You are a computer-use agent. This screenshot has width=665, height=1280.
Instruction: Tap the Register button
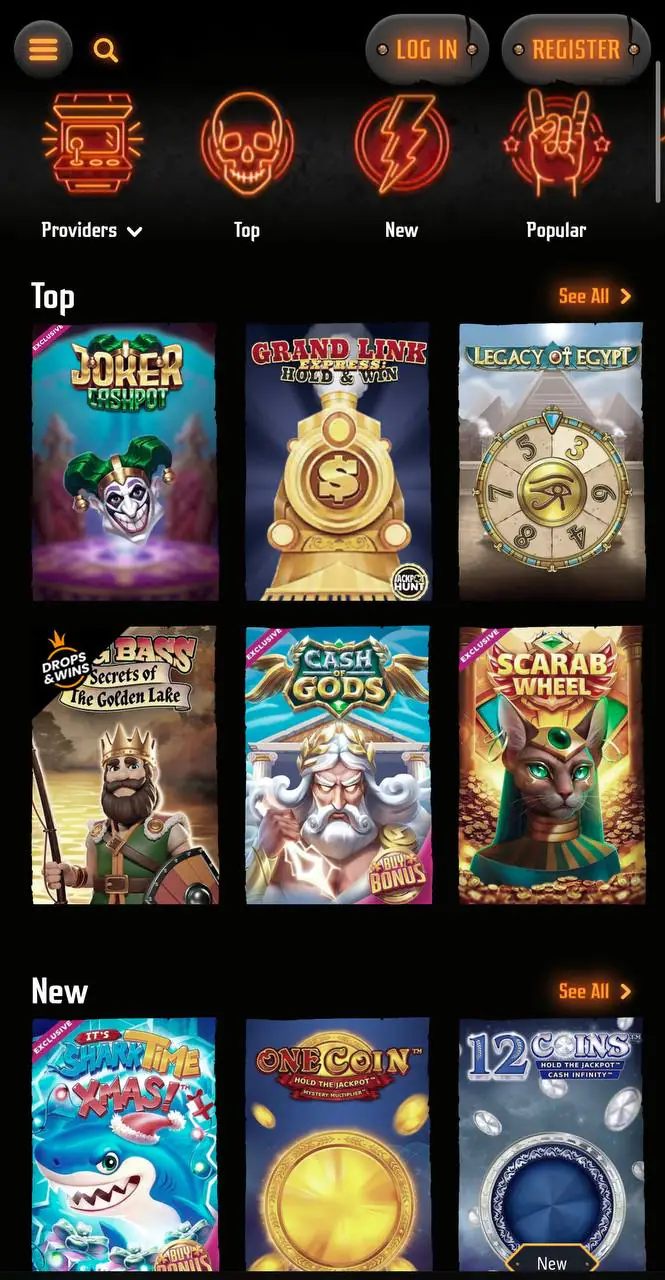(x=575, y=49)
